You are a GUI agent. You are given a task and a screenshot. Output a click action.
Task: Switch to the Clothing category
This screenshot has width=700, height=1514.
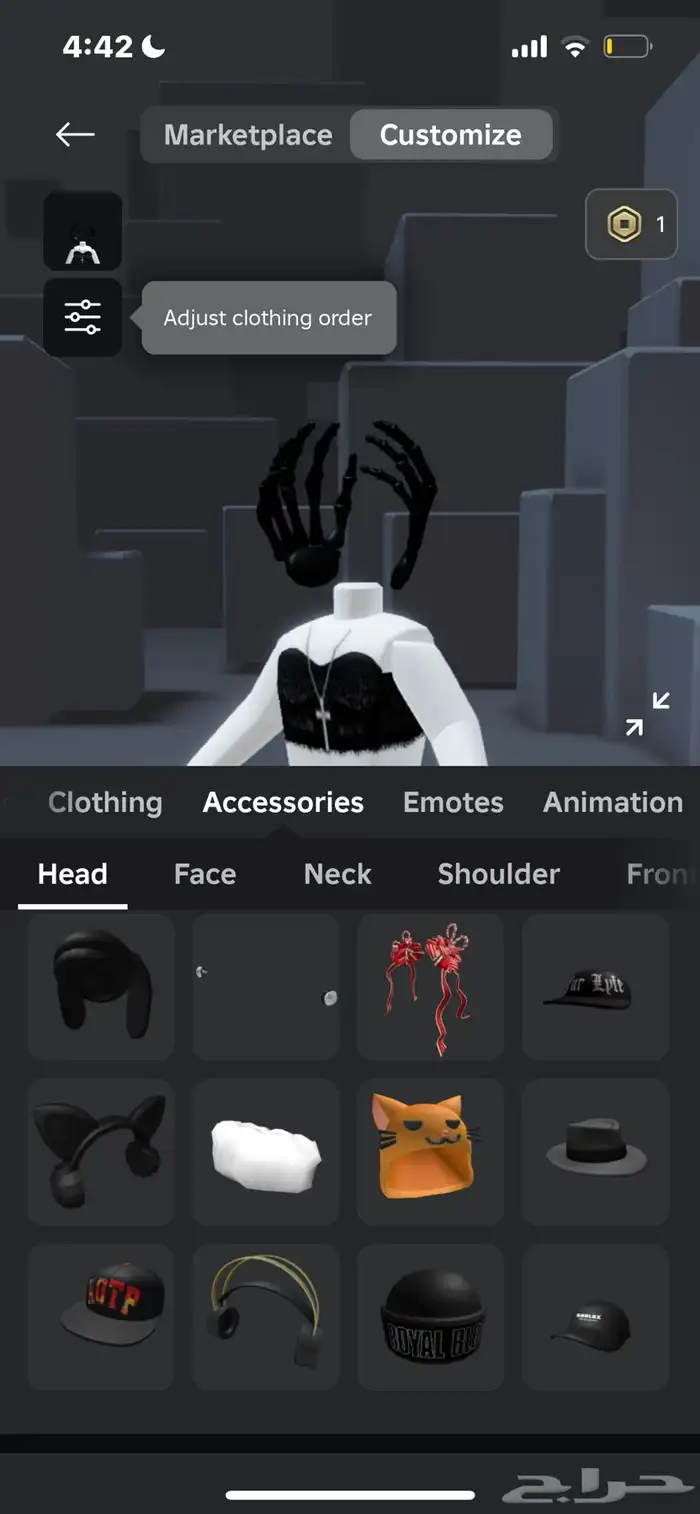click(x=105, y=802)
